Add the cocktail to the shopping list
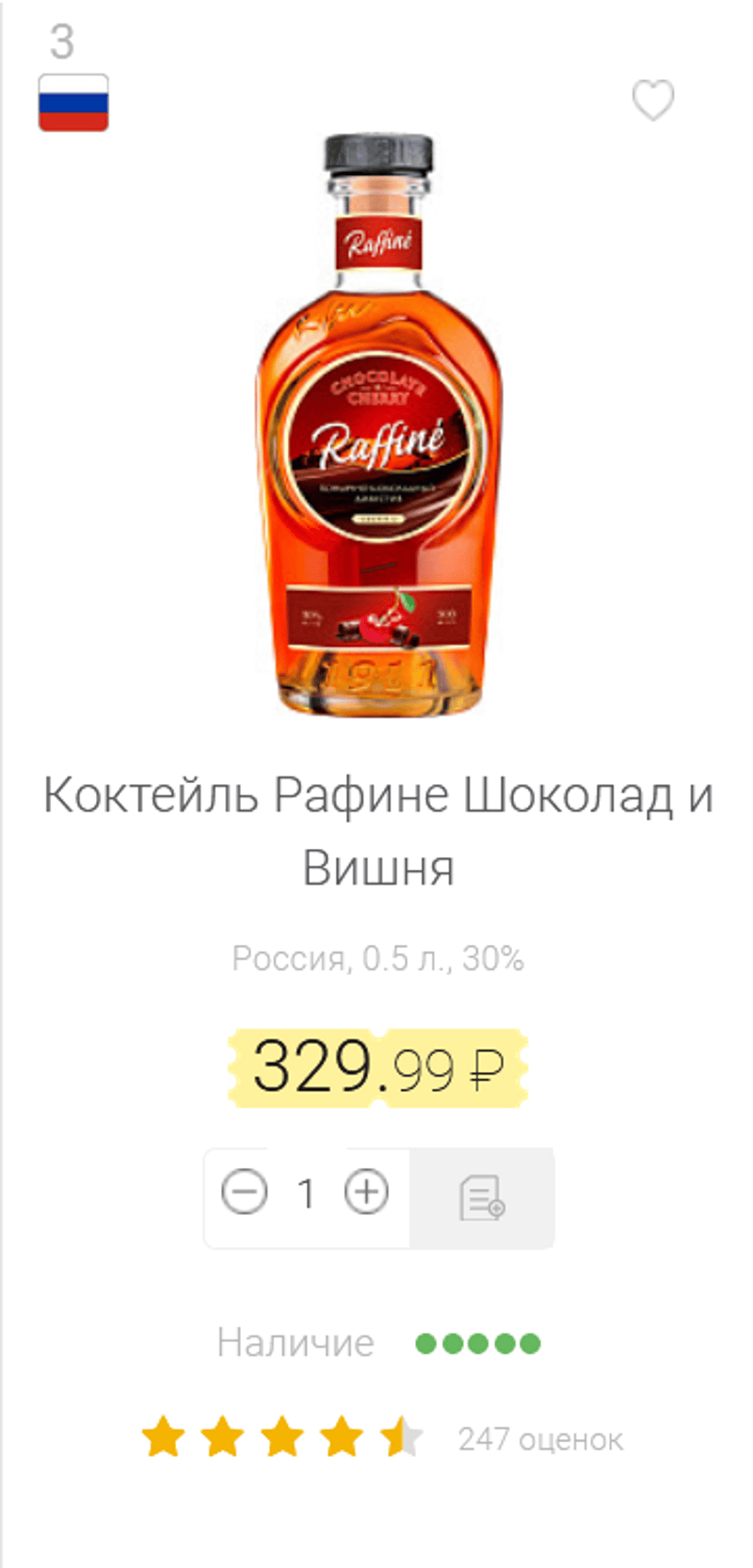Image resolution: width=753 pixels, height=1568 pixels. click(482, 1197)
